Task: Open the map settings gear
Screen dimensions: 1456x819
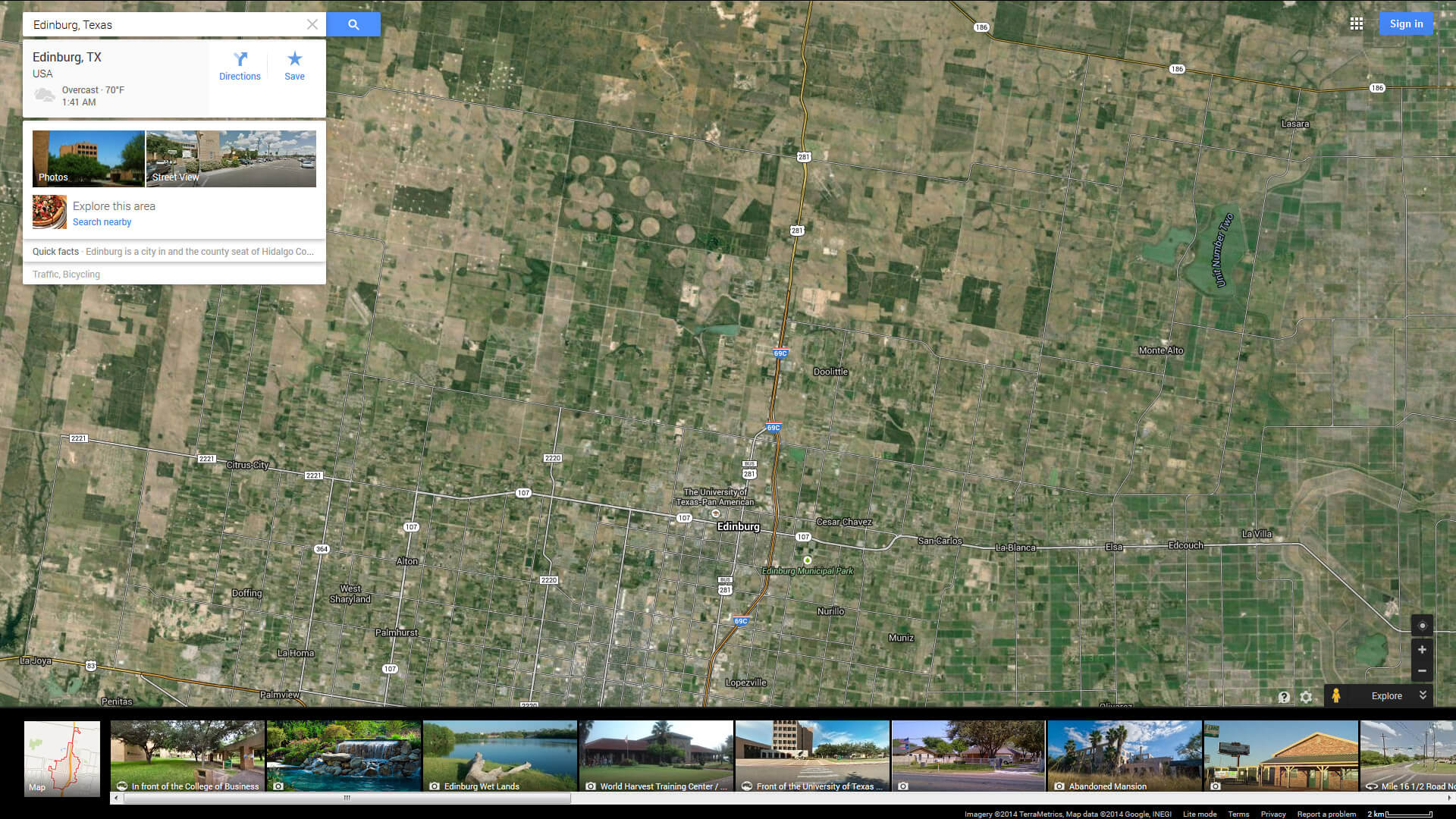Action: [1306, 697]
